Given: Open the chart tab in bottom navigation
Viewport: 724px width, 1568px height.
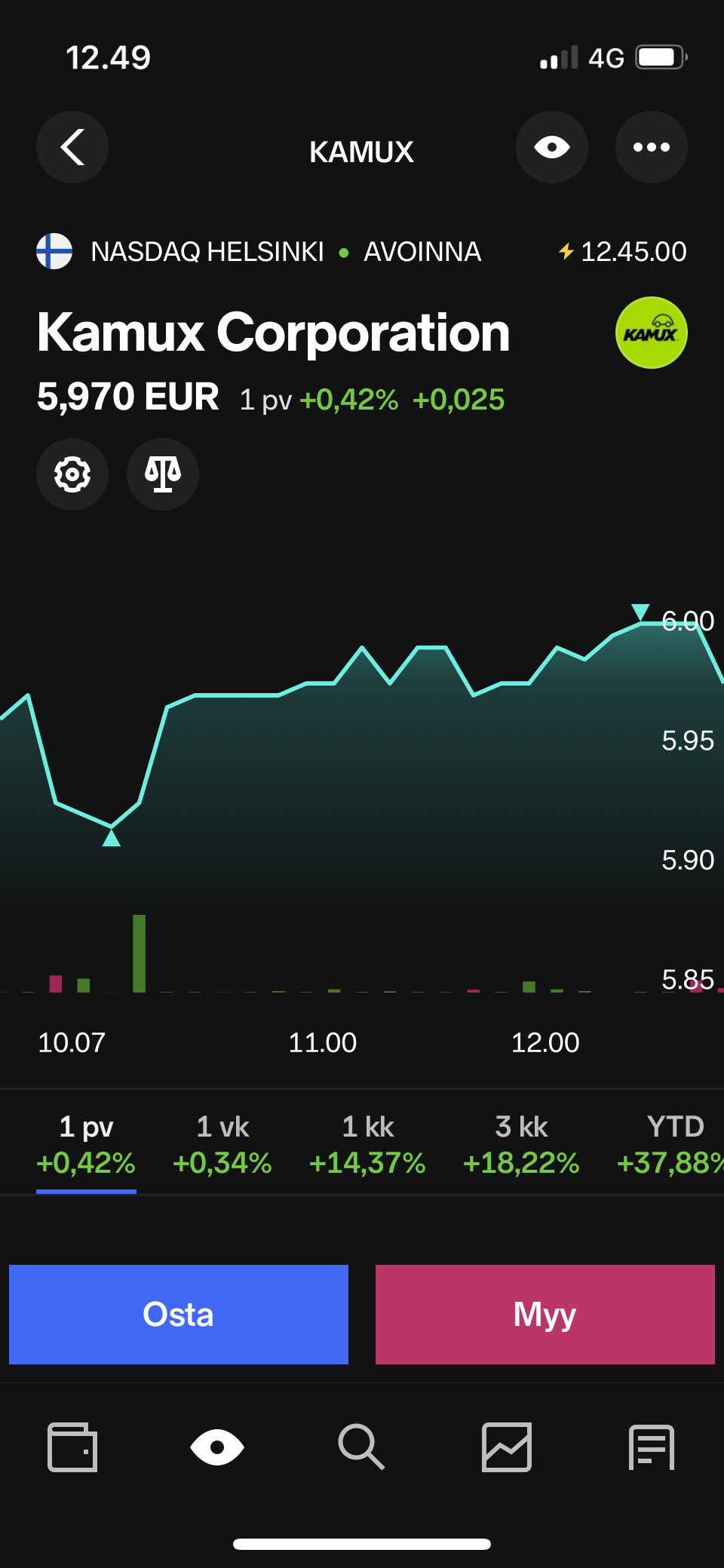Looking at the screenshot, I should click(507, 1447).
